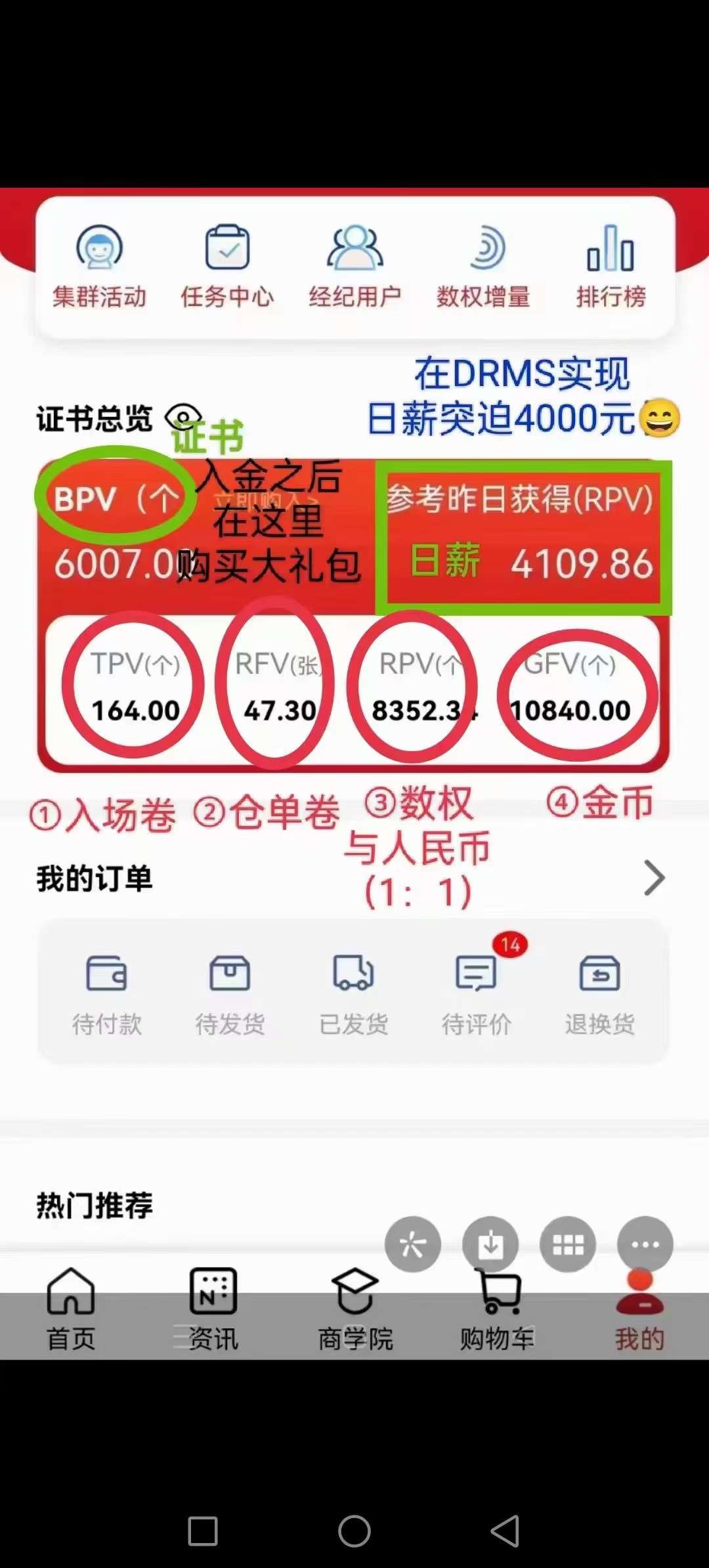Screen dimensions: 709x1568
Task: Open 排行榜 leaderboard
Action: click(x=611, y=267)
